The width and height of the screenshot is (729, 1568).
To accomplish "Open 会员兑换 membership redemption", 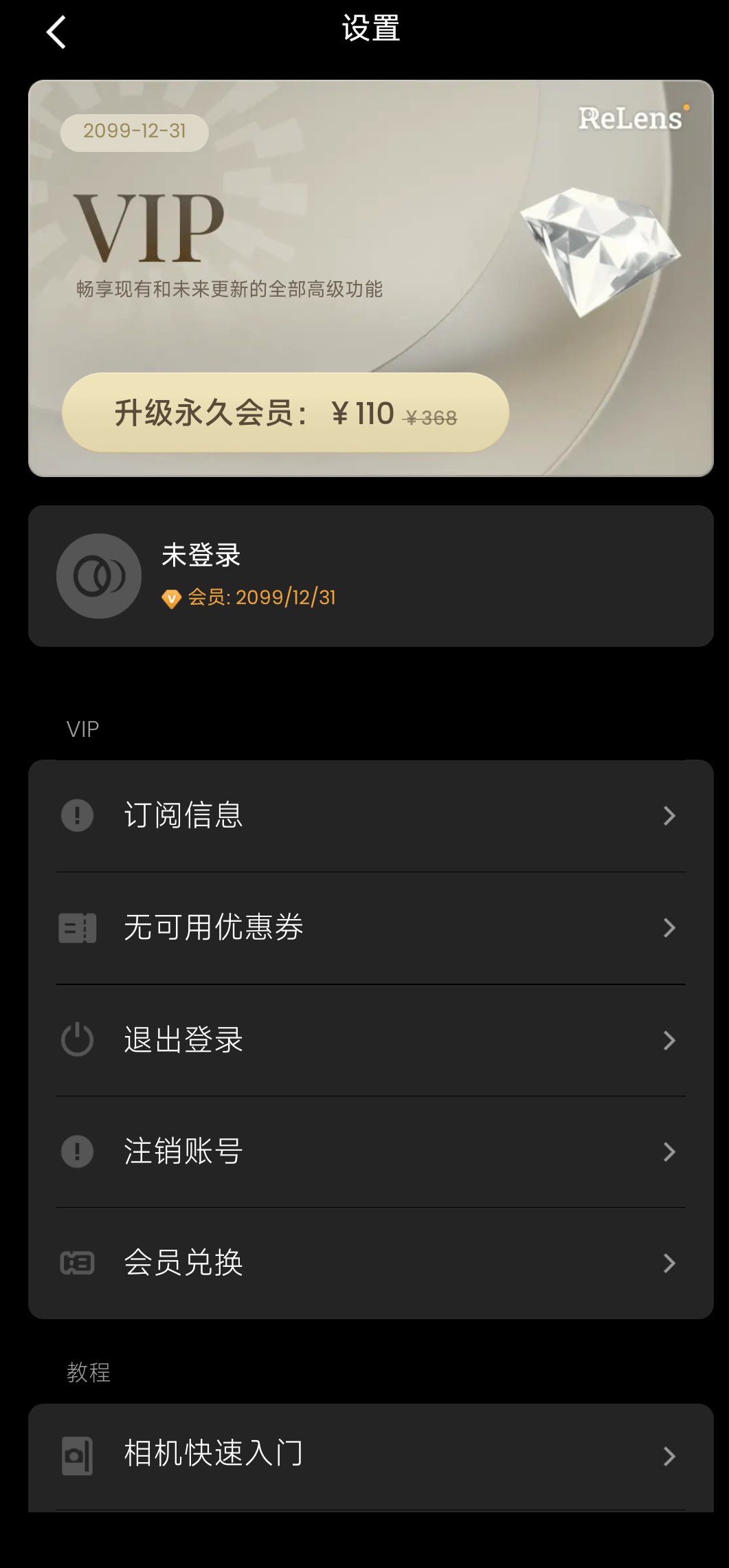I will pos(370,1263).
